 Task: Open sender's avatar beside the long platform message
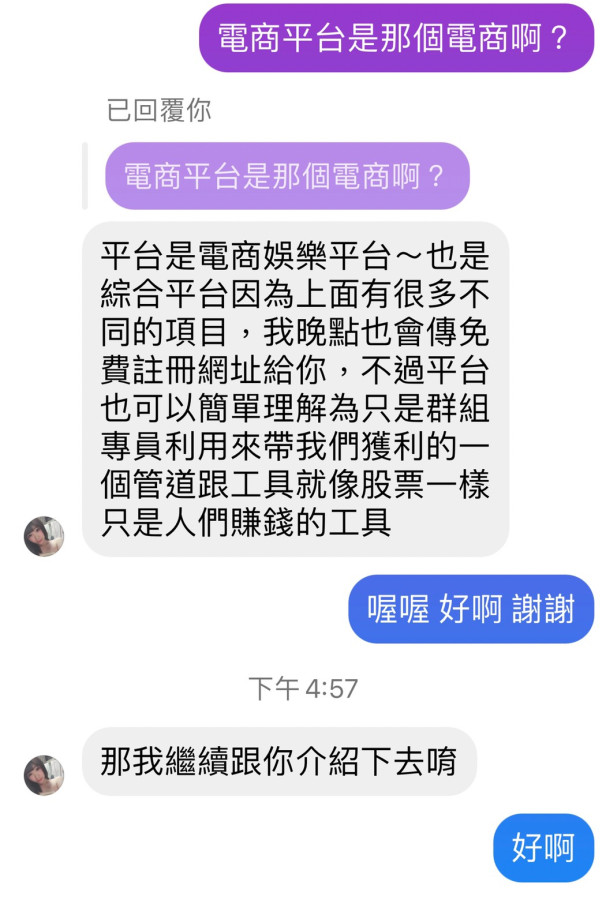44,537
